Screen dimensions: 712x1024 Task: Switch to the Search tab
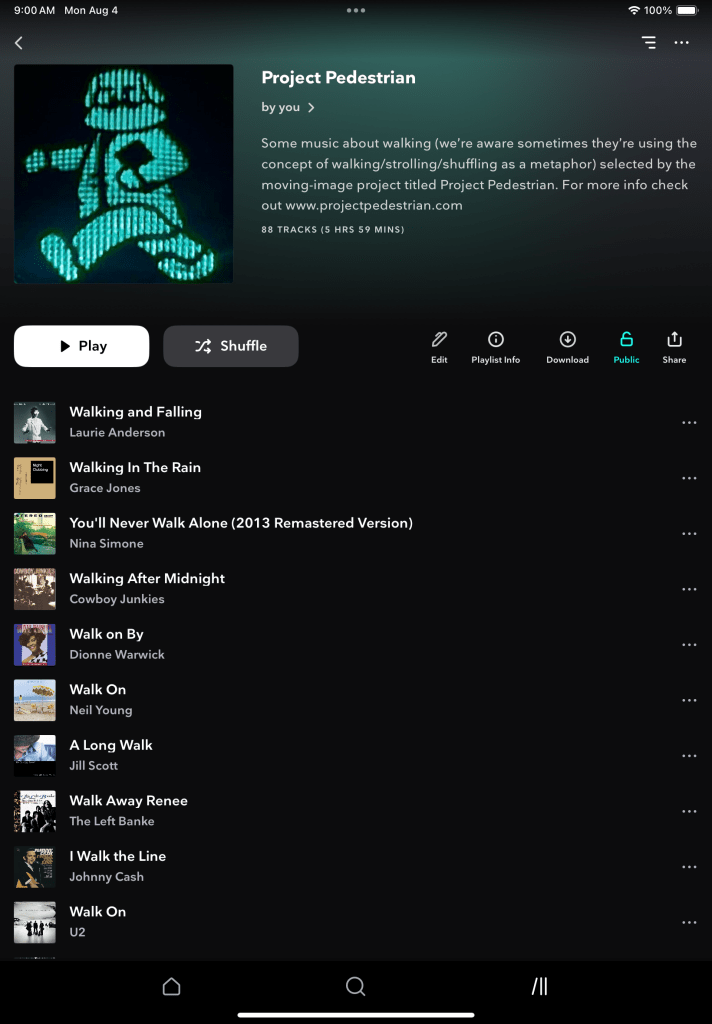355,987
